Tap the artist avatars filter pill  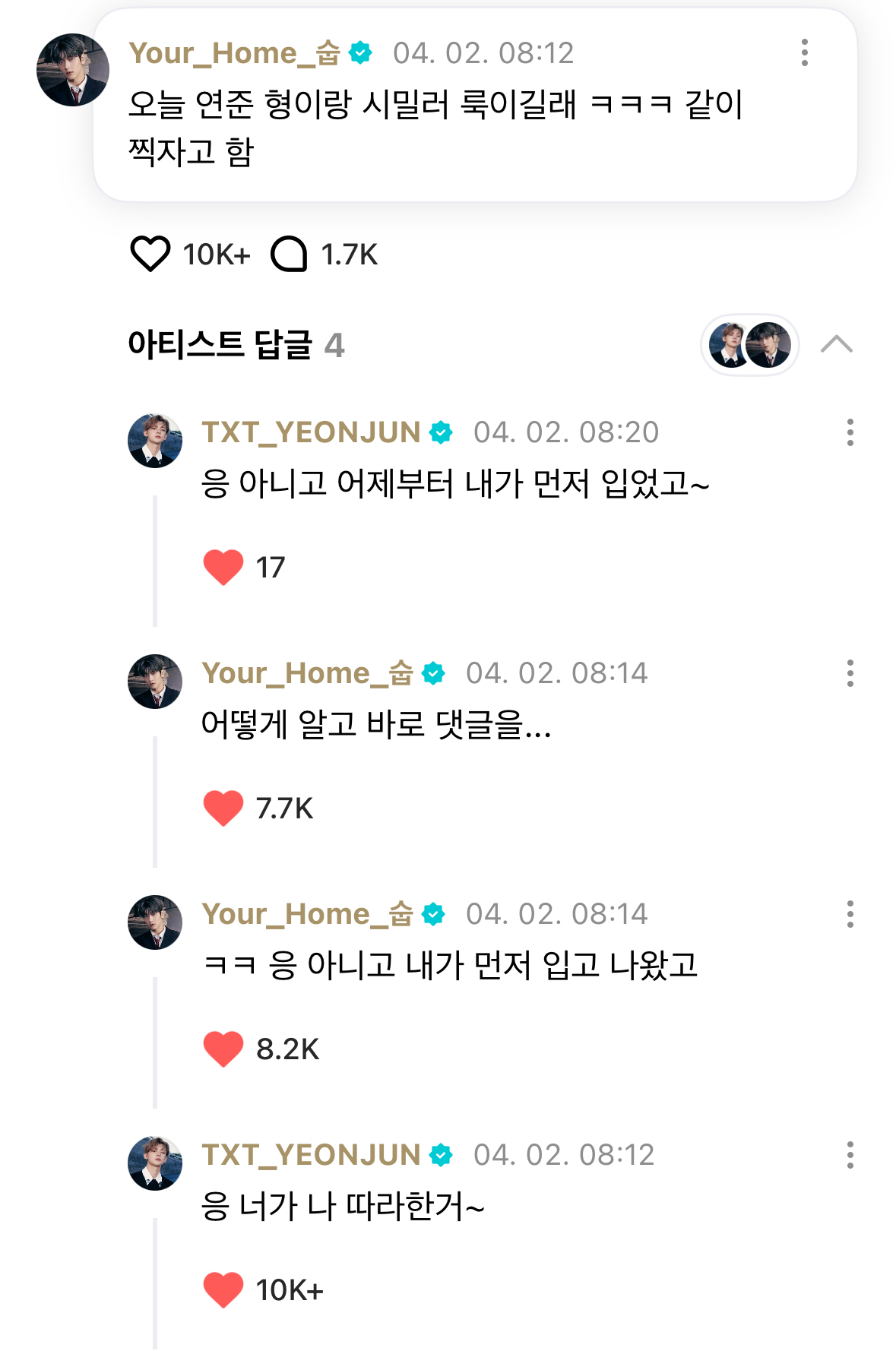[749, 344]
